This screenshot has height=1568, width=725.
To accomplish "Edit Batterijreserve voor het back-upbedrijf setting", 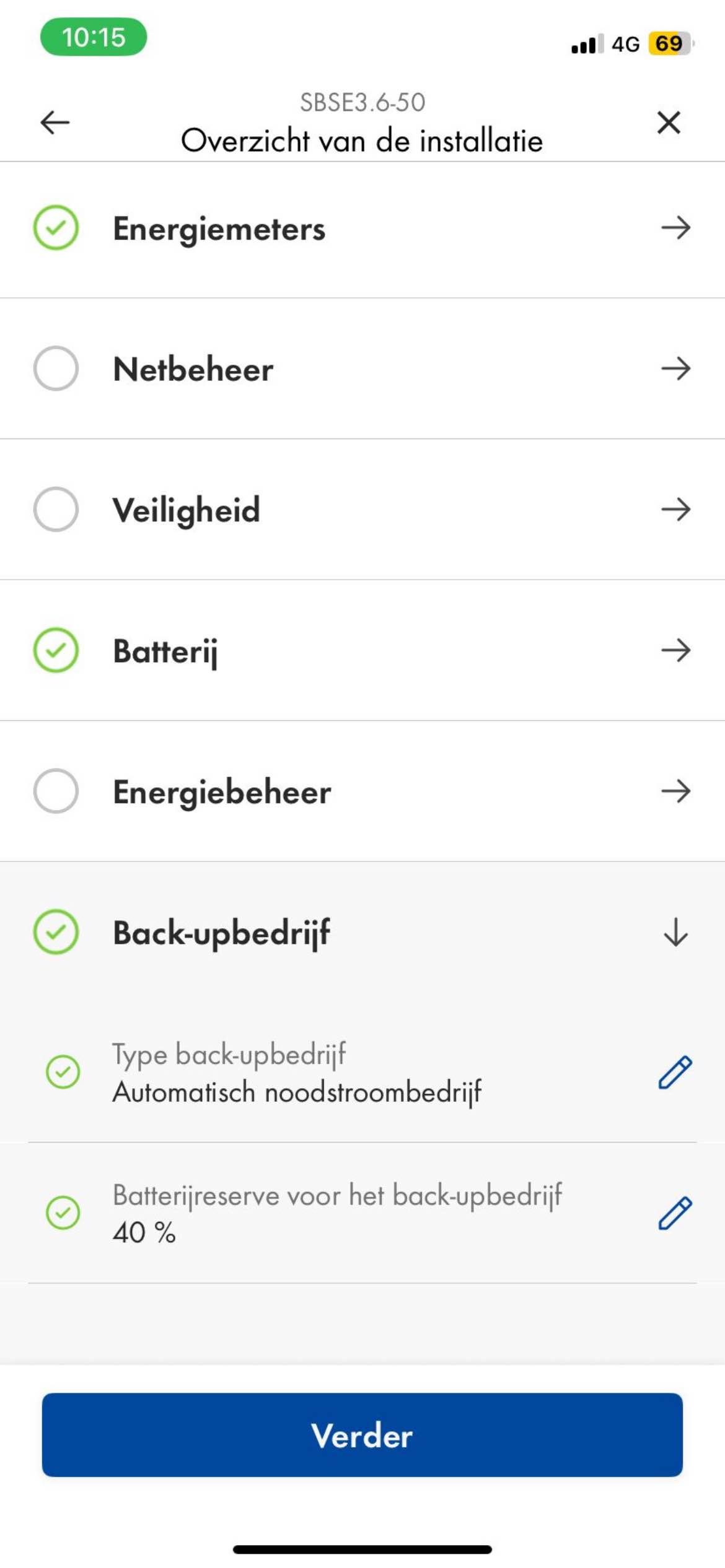I will pos(675,1213).
